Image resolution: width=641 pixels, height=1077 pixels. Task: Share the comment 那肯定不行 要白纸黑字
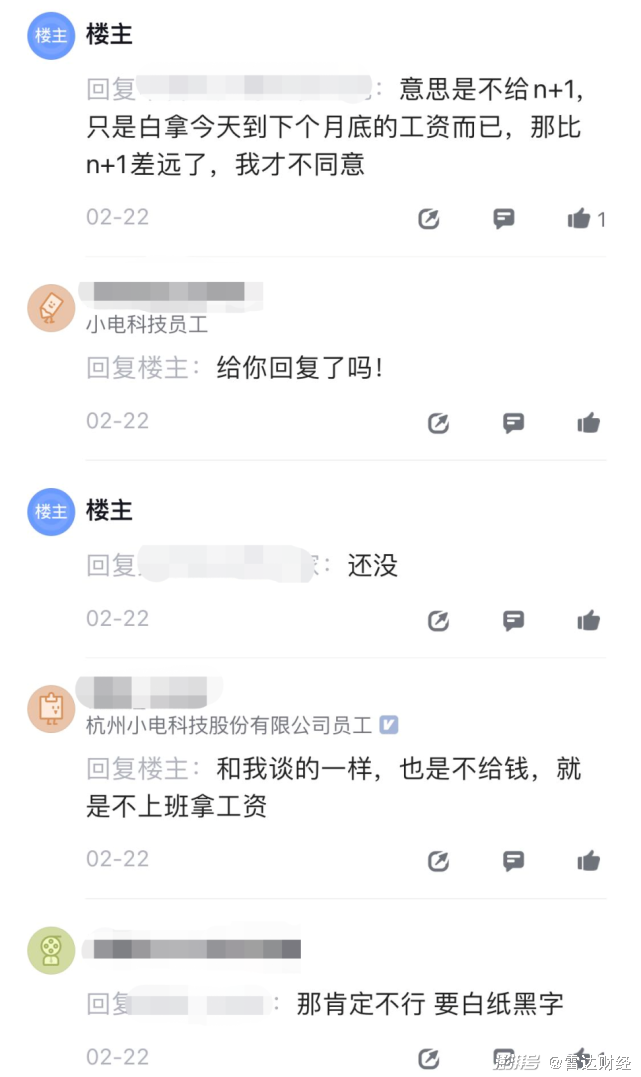[429, 1058]
